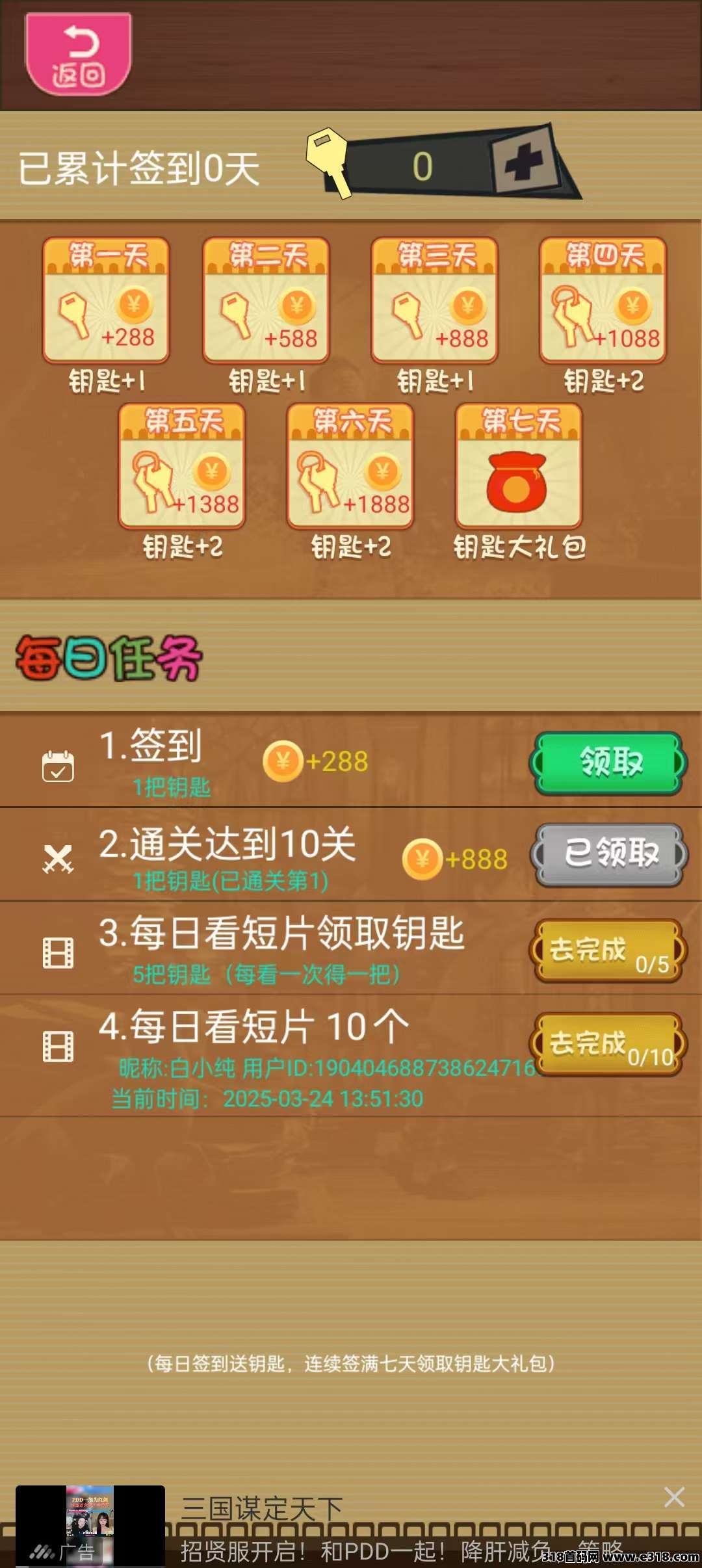Image resolution: width=702 pixels, height=1568 pixels.
Task: Open the 三国谋定天下 ad banner
Action: click(351, 1526)
